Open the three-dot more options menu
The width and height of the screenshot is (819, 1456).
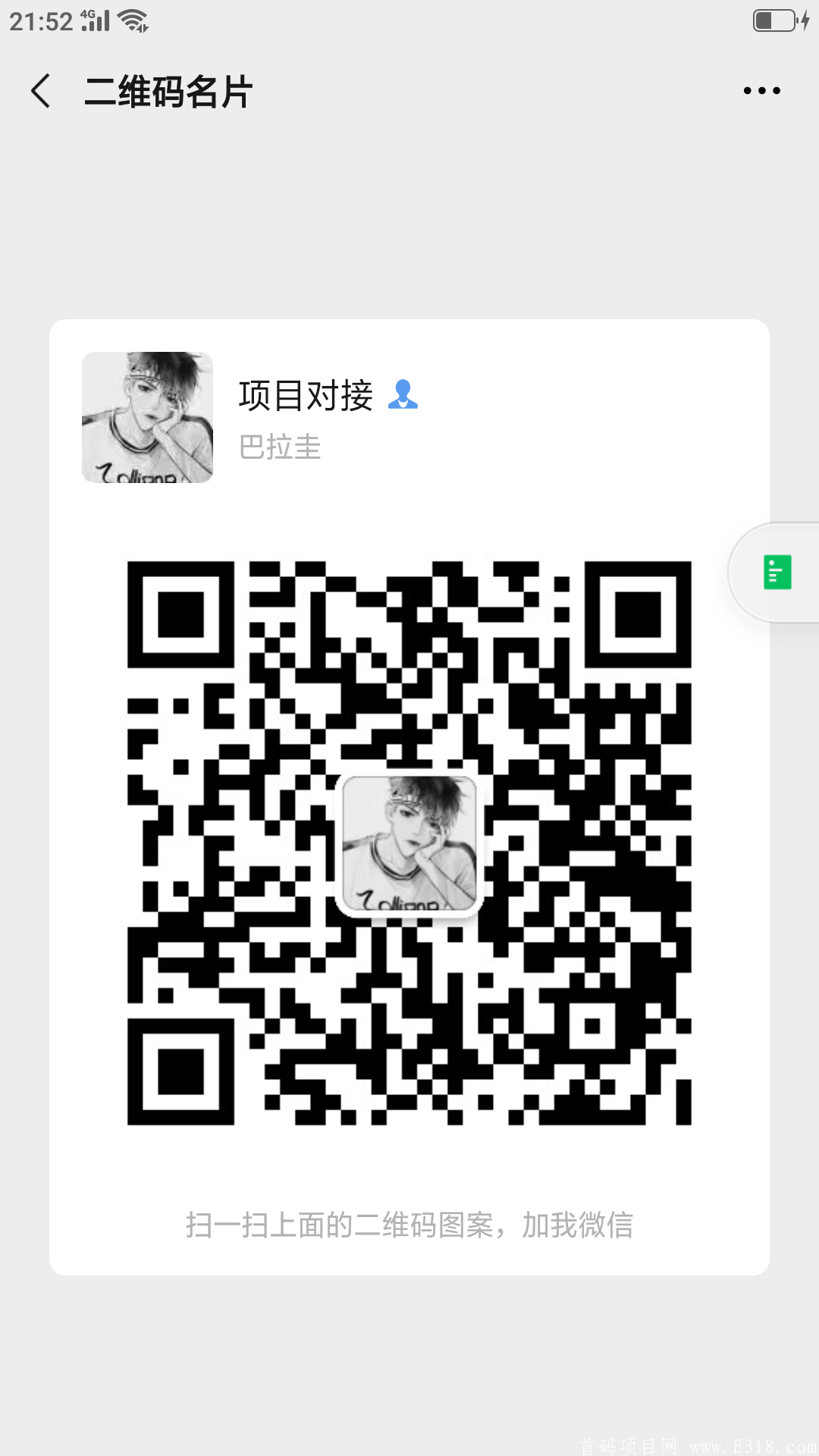[761, 89]
